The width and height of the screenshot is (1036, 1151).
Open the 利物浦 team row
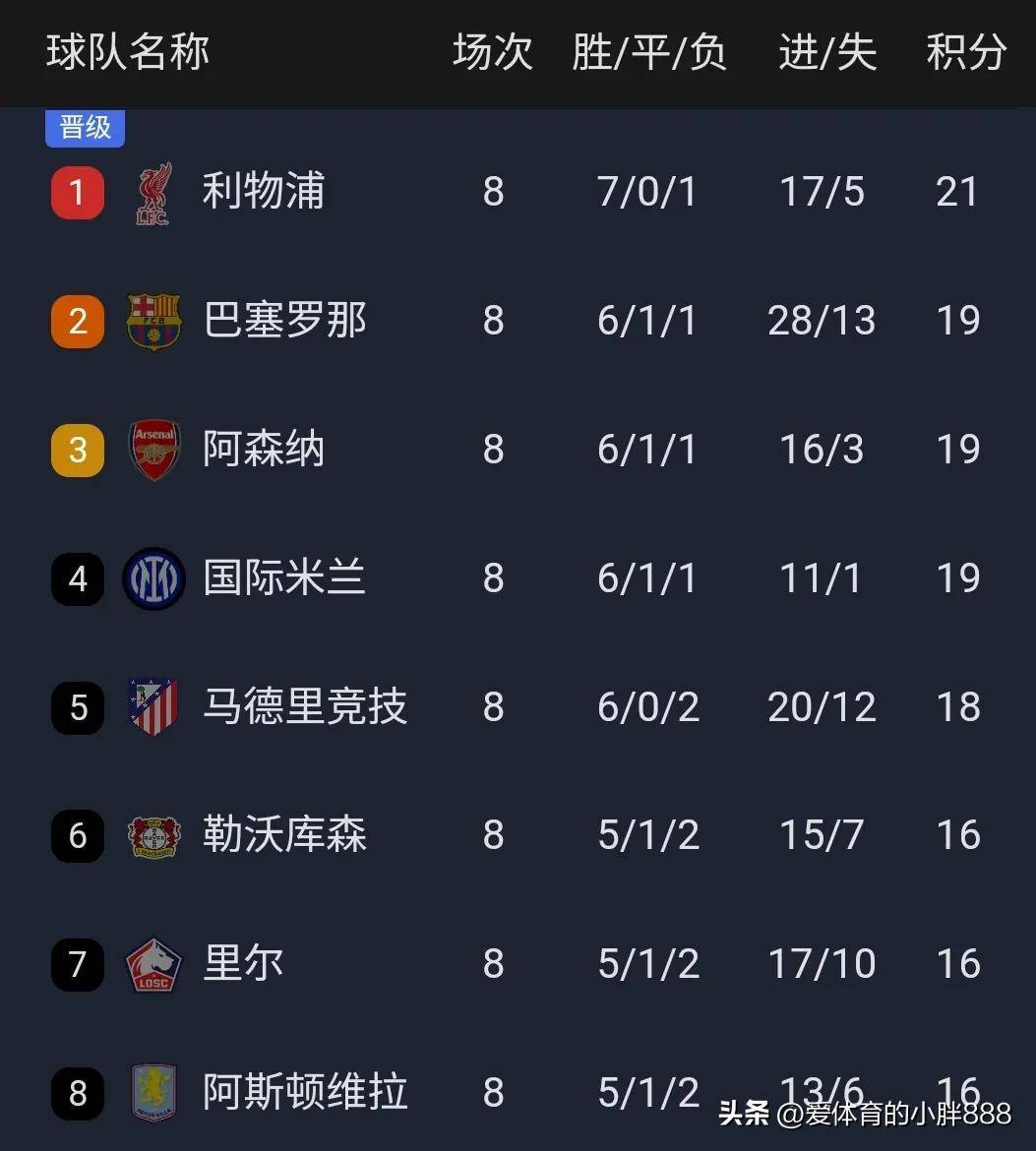point(263,192)
